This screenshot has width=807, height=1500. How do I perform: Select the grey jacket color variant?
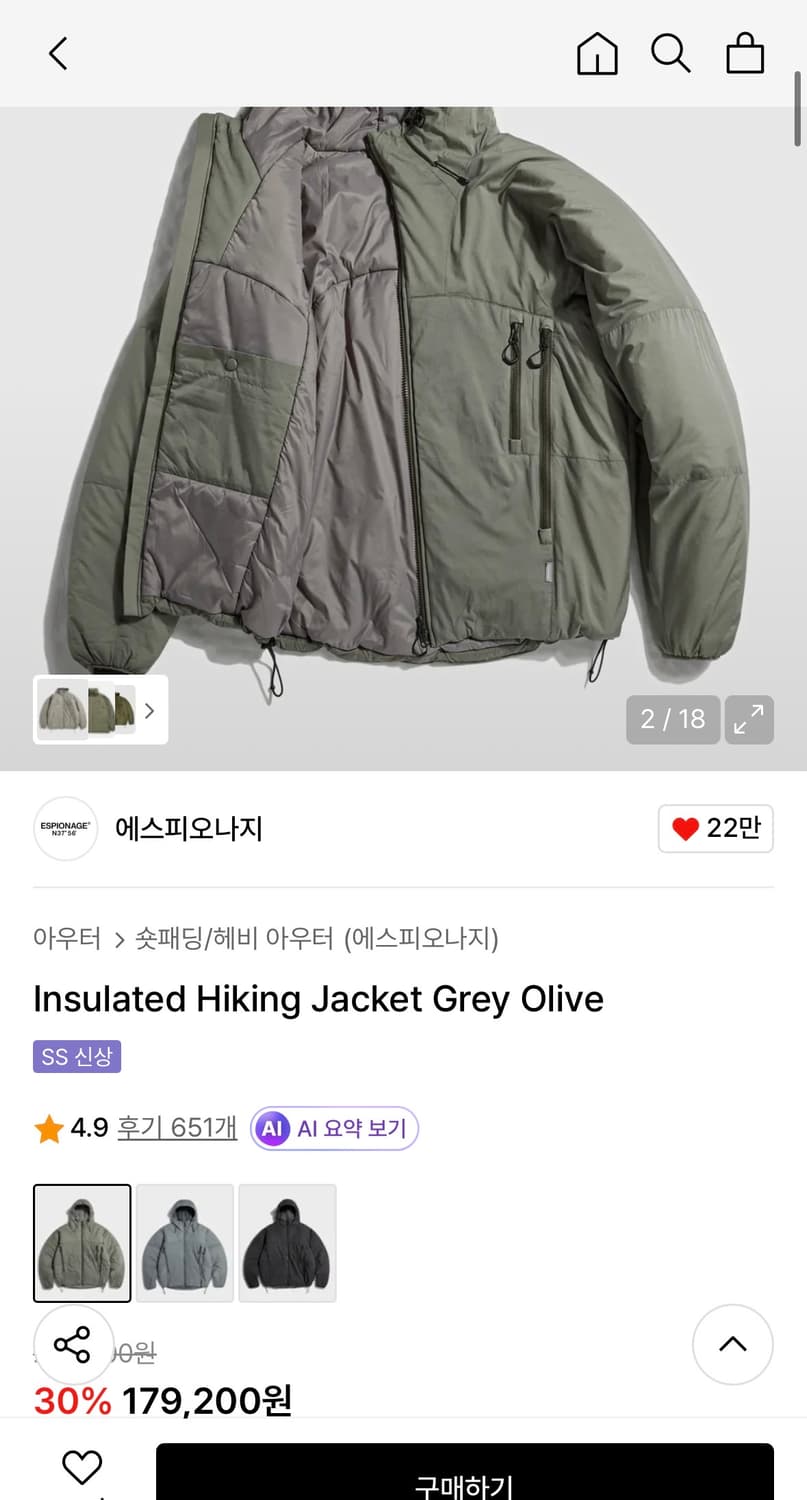pyautogui.click(x=184, y=1243)
